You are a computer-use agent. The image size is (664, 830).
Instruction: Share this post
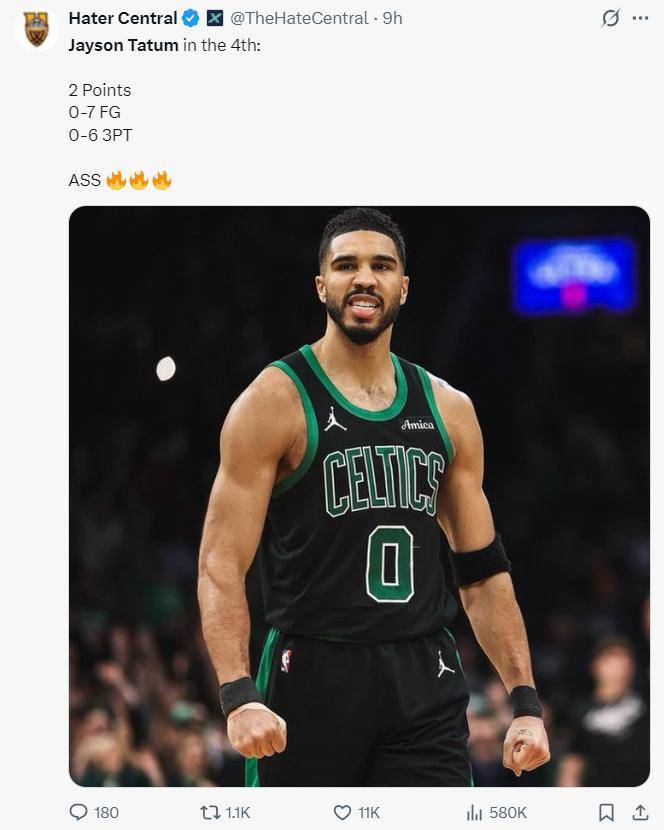640,812
